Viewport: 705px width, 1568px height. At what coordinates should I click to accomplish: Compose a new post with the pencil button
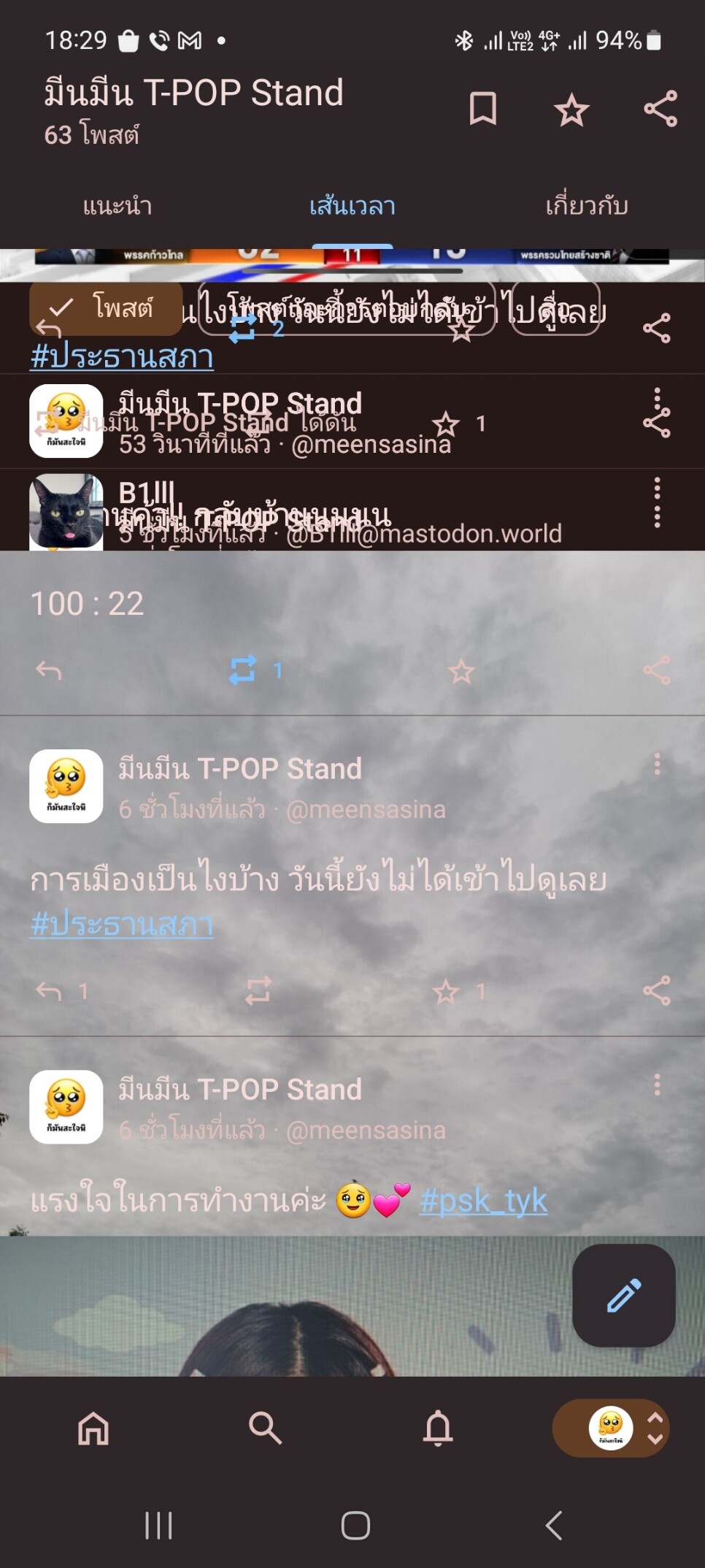(624, 1295)
